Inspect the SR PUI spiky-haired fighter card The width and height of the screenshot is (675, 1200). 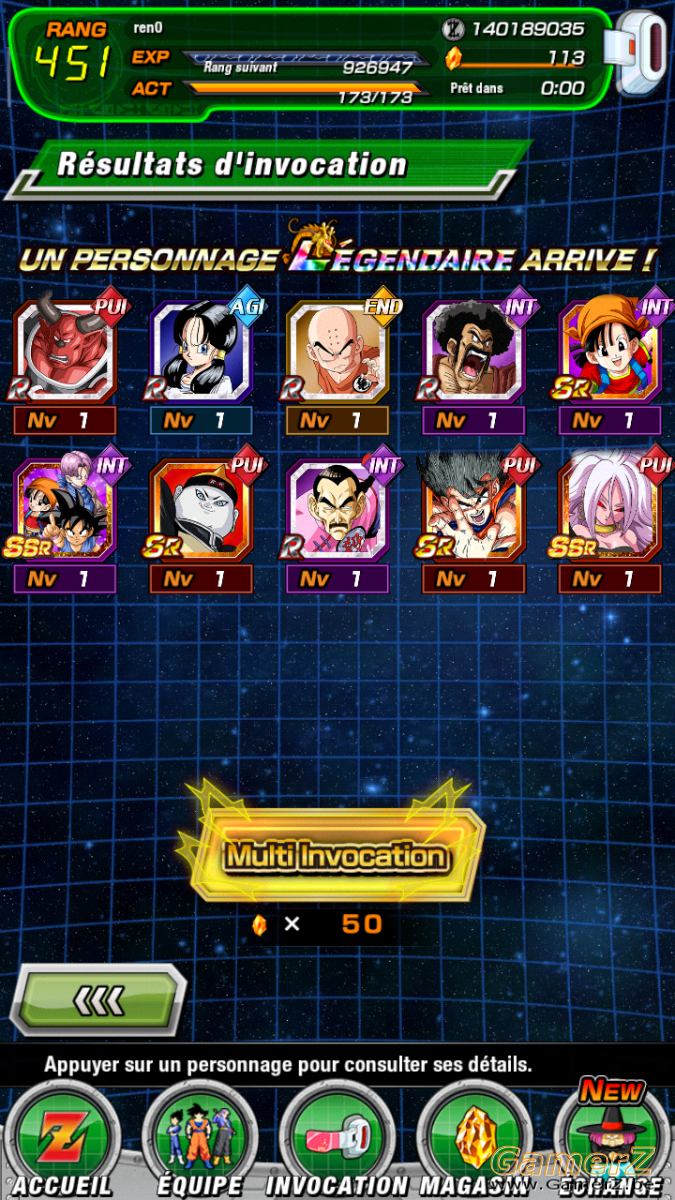(474, 510)
